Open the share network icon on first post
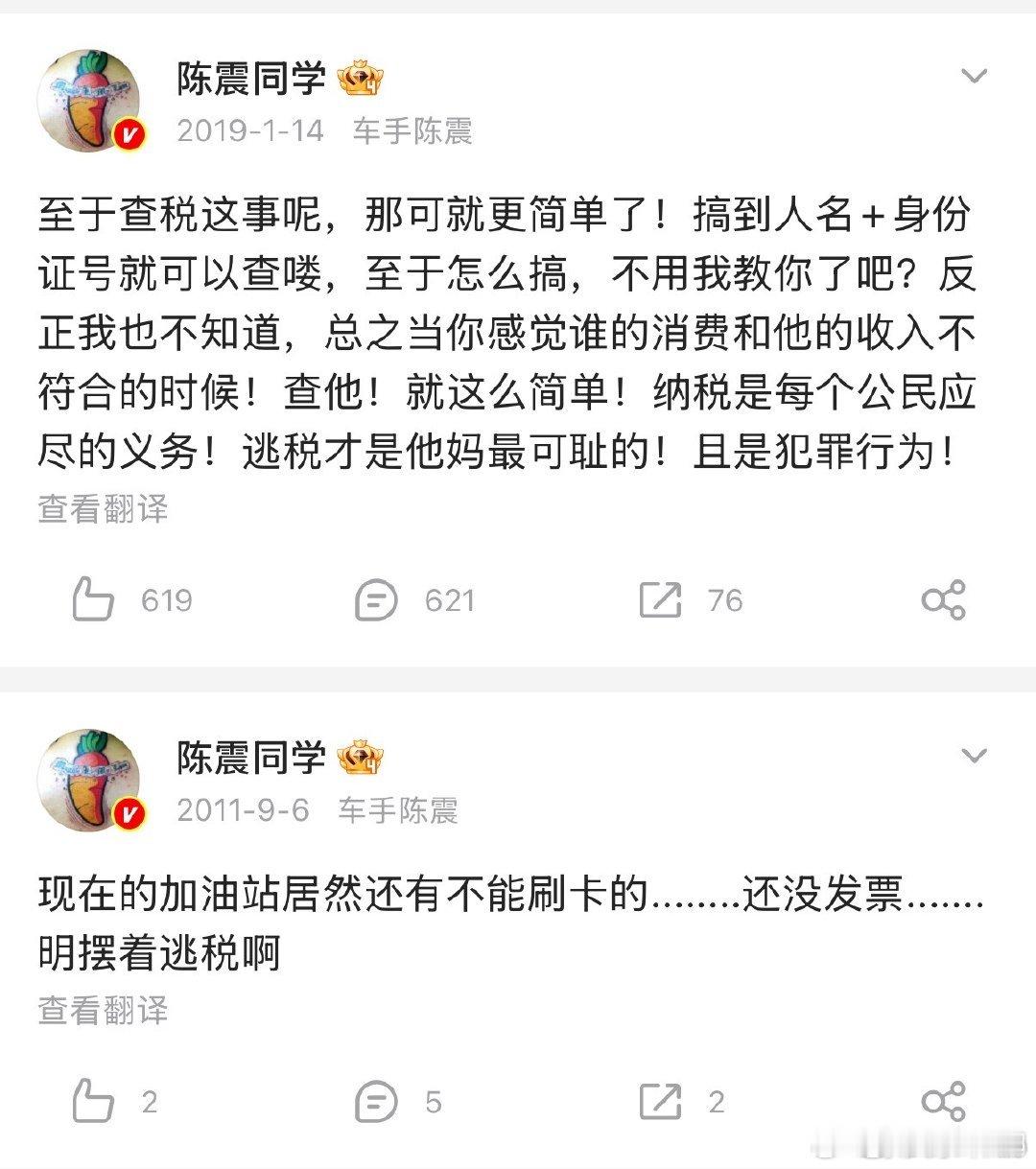The image size is (1036, 1169). pyautogui.click(x=945, y=600)
